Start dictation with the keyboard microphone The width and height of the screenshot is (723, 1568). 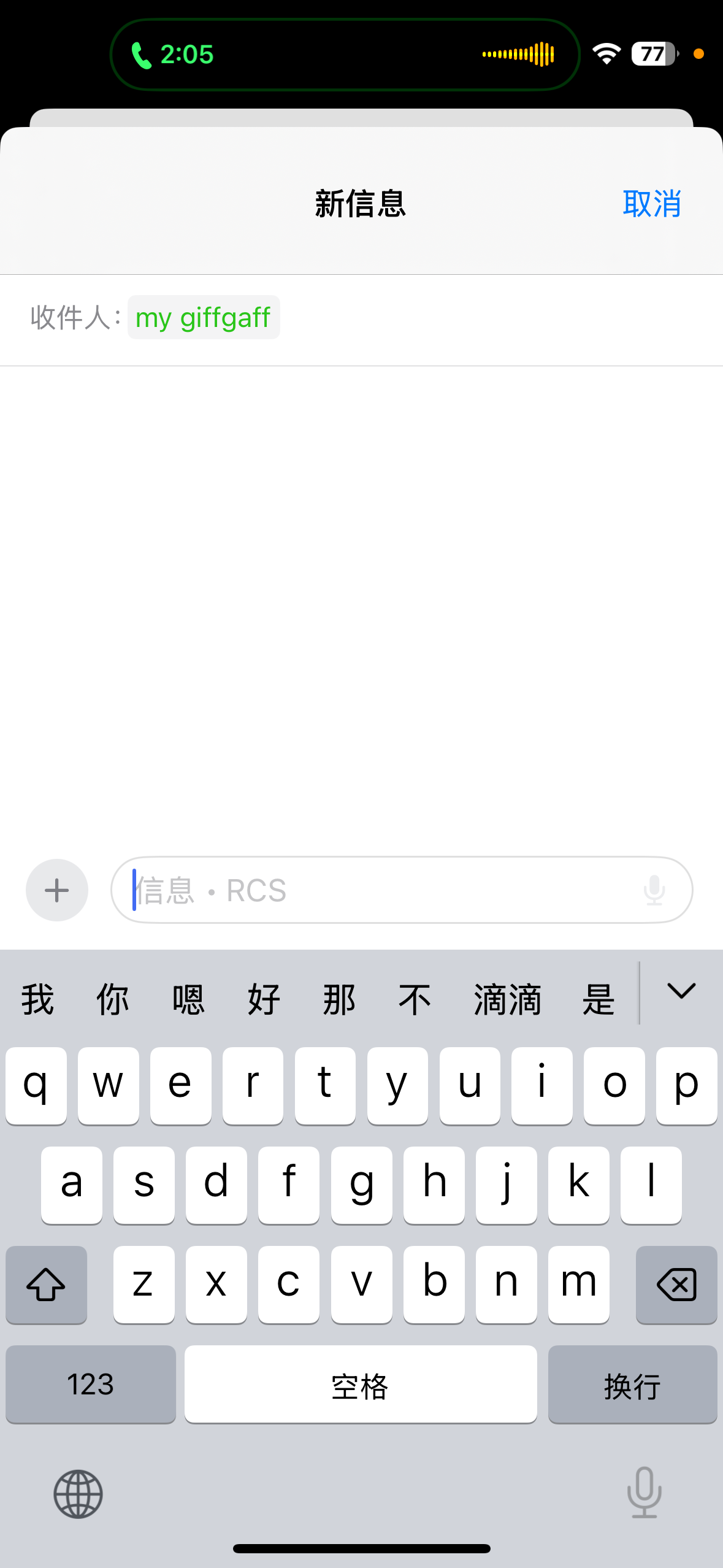tap(644, 1493)
